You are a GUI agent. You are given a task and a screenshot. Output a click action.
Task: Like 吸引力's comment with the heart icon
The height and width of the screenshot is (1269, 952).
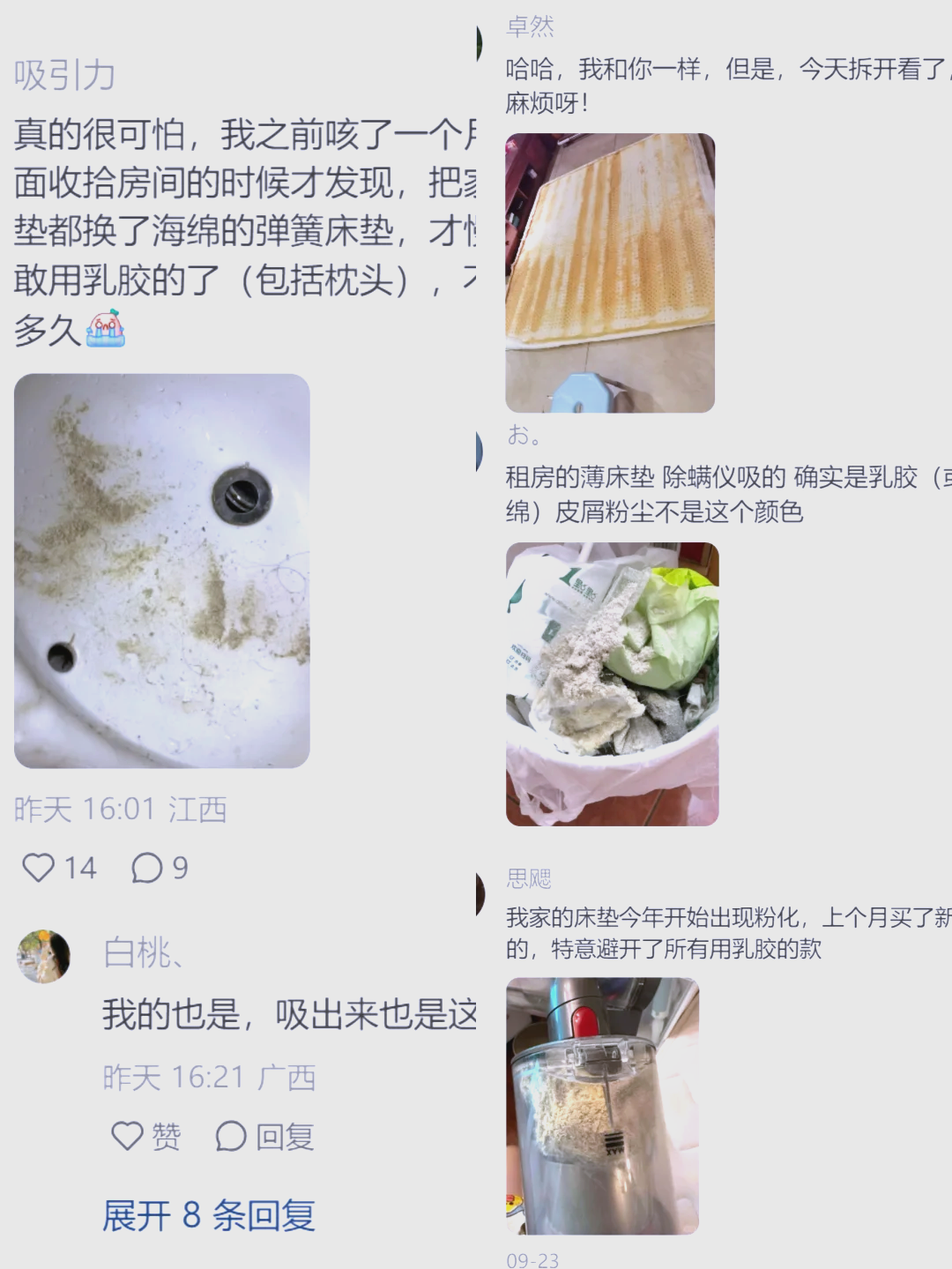coord(39,868)
